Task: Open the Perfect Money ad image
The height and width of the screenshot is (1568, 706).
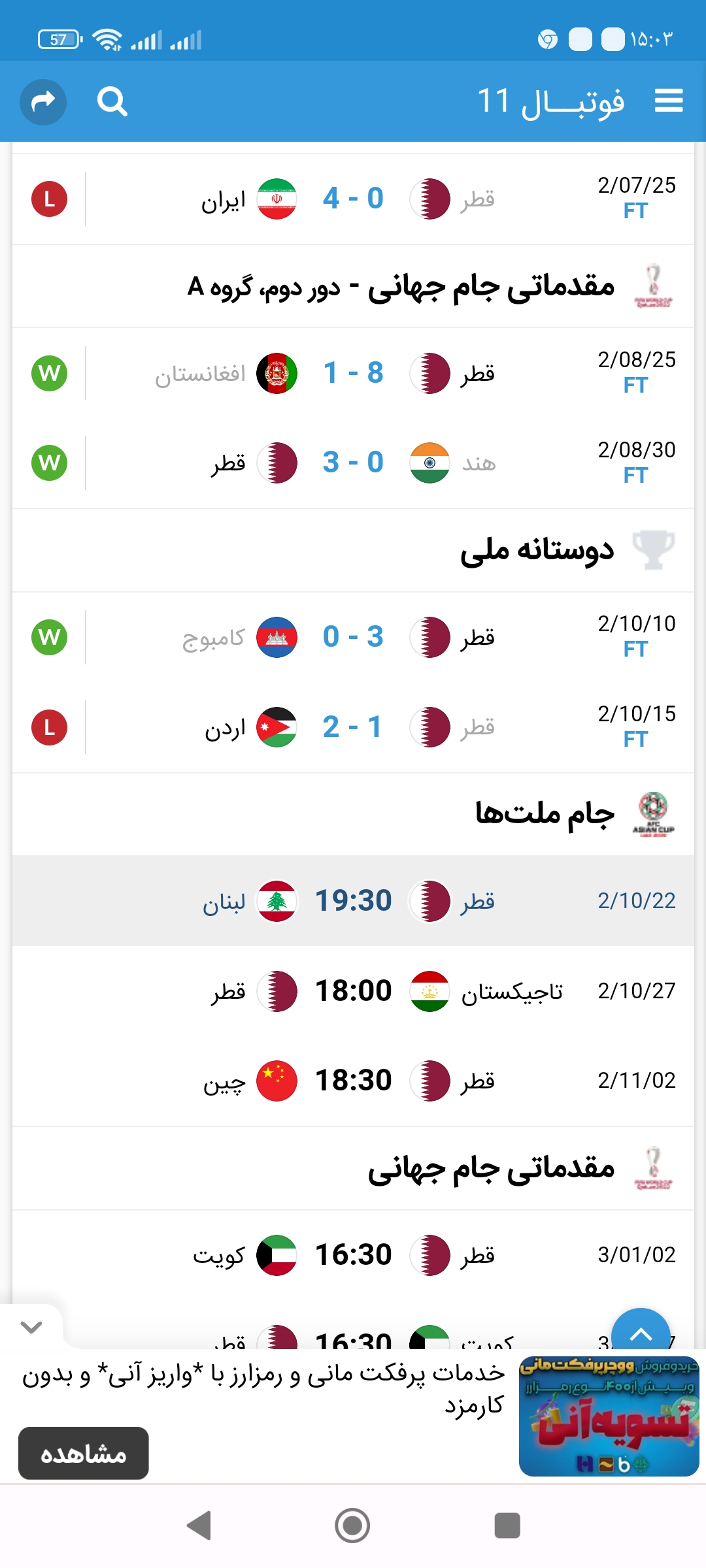Action: pyautogui.click(x=609, y=1416)
